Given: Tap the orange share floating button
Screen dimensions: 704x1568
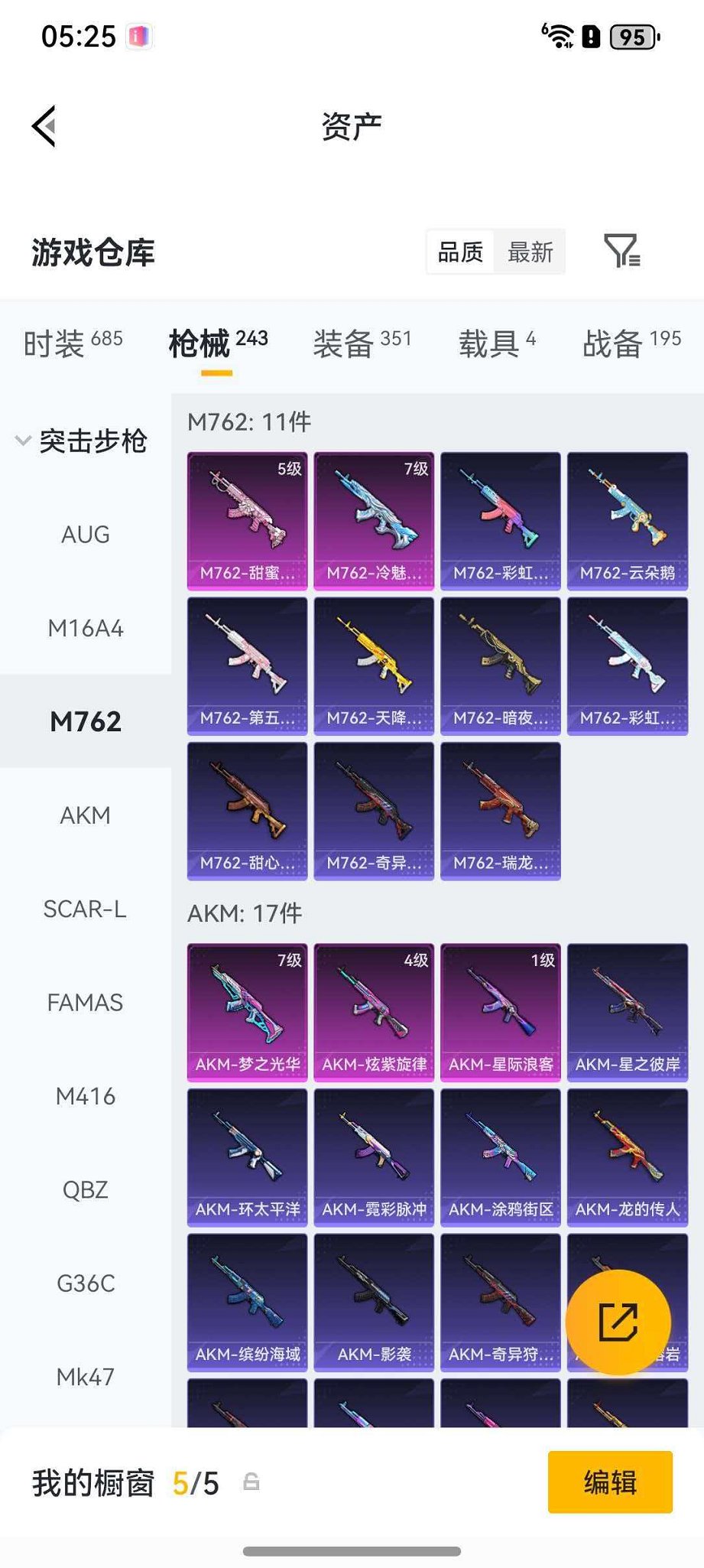Looking at the screenshot, I should (x=618, y=1322).
